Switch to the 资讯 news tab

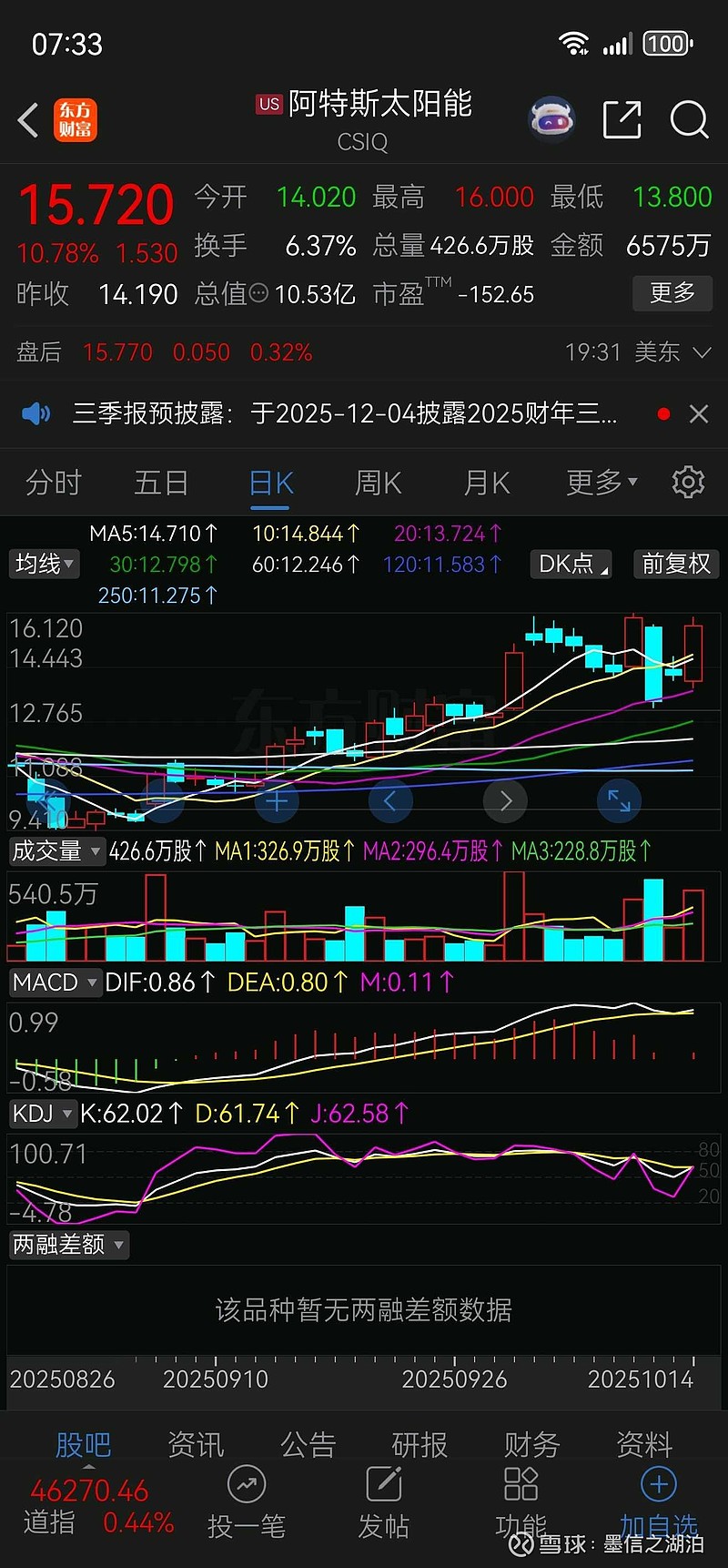[x=195, y=1444]
